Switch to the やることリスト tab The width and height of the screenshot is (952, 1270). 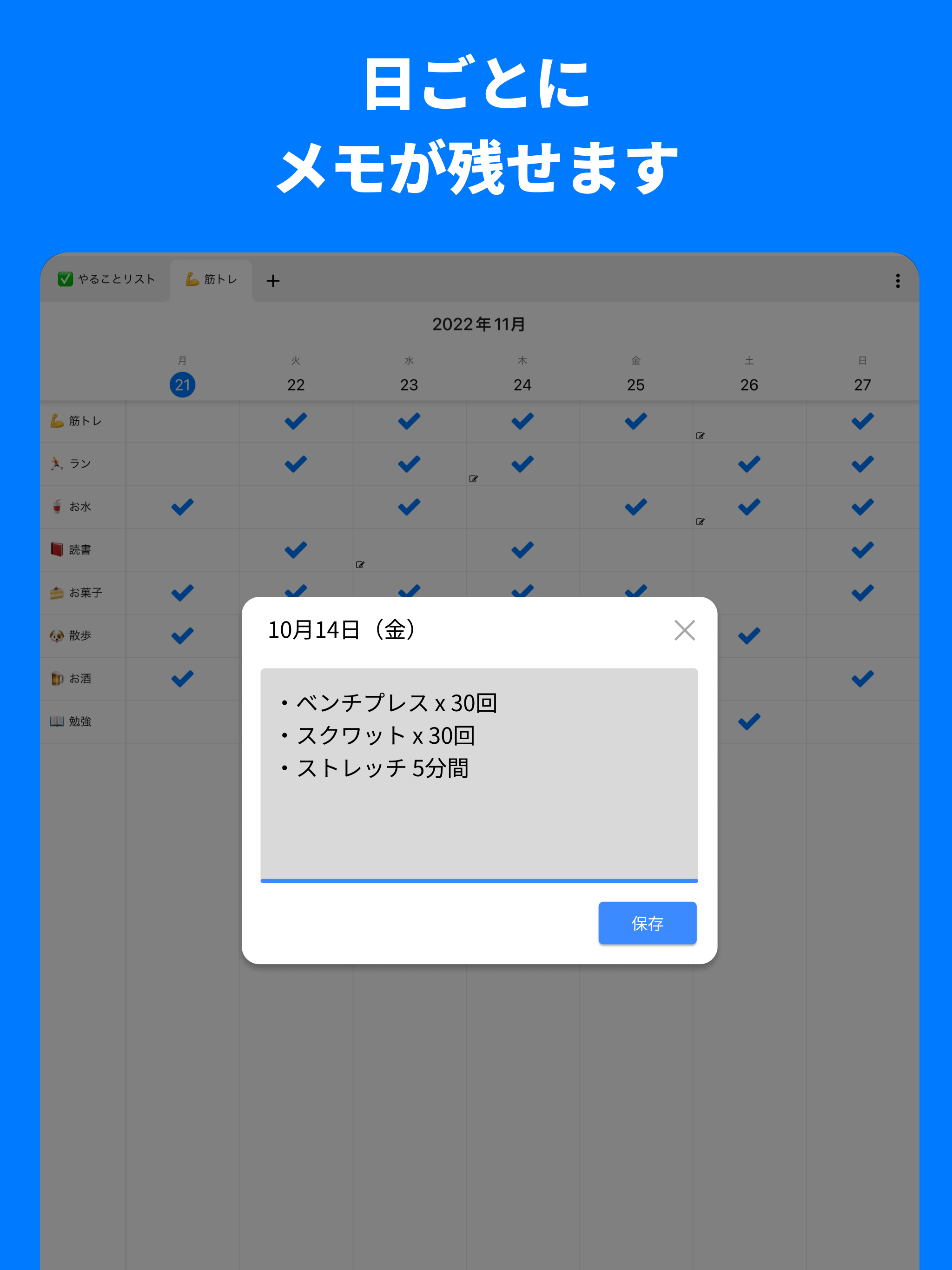107,279
